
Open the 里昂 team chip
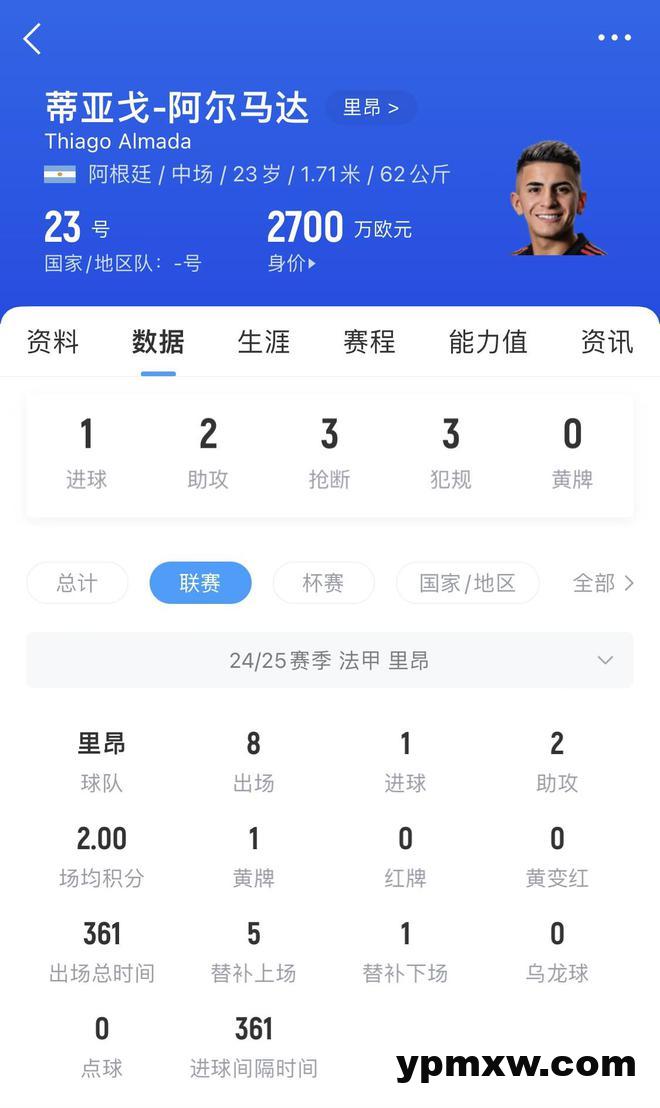pos(371,108)
